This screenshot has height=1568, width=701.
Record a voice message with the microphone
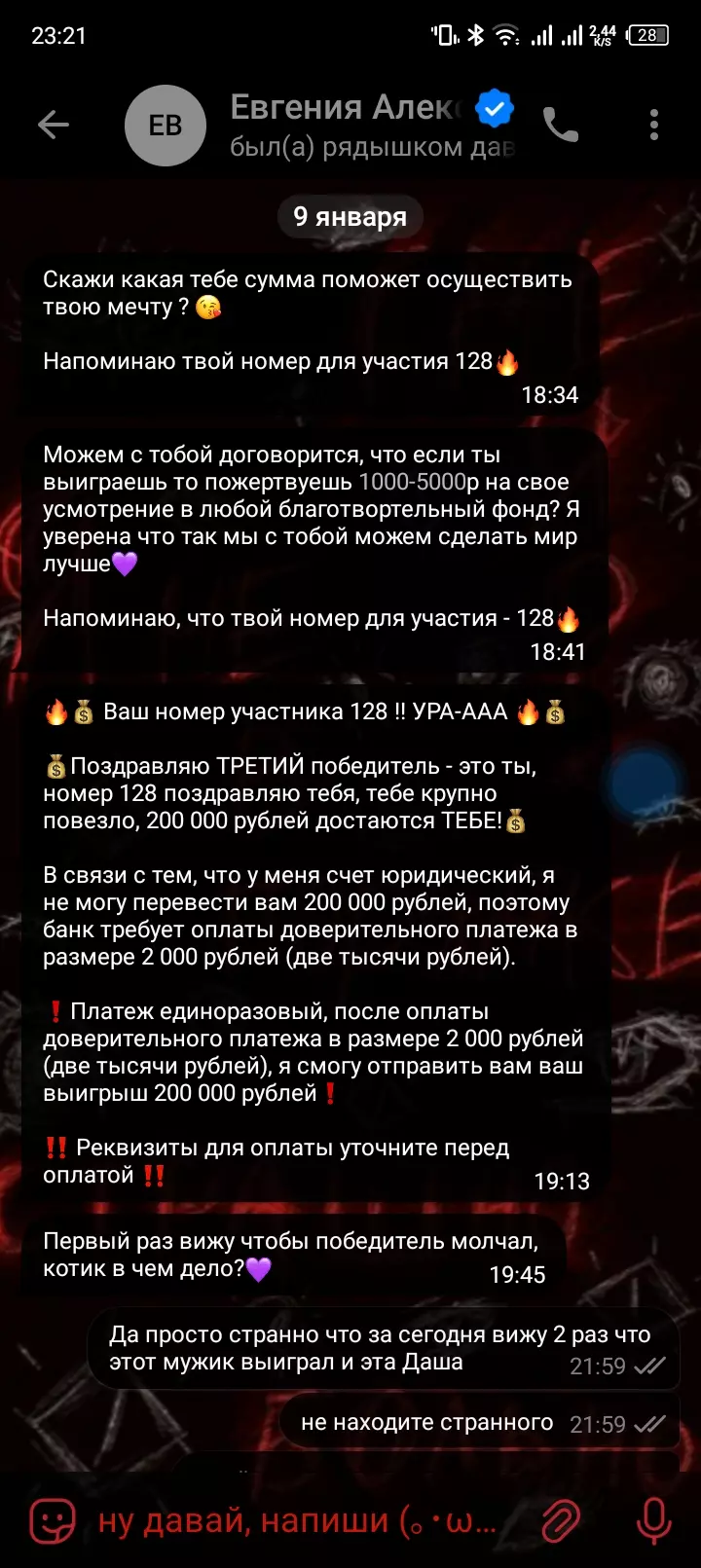click(x=653, y=1519)
